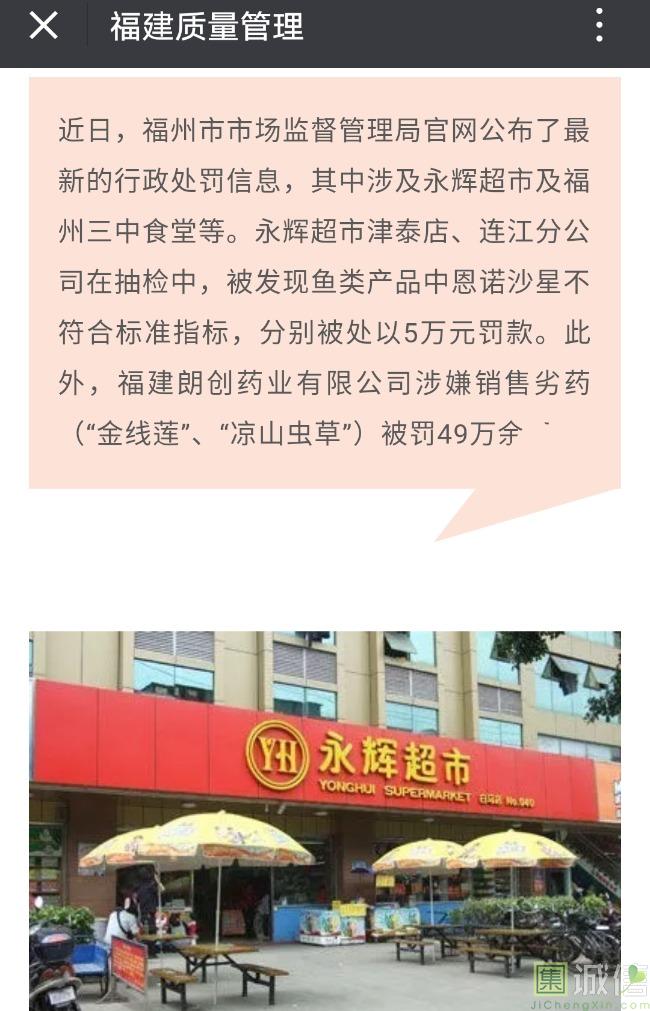
Task: Open the 永辉超市 storefront photo
Action: click(324, 820)
